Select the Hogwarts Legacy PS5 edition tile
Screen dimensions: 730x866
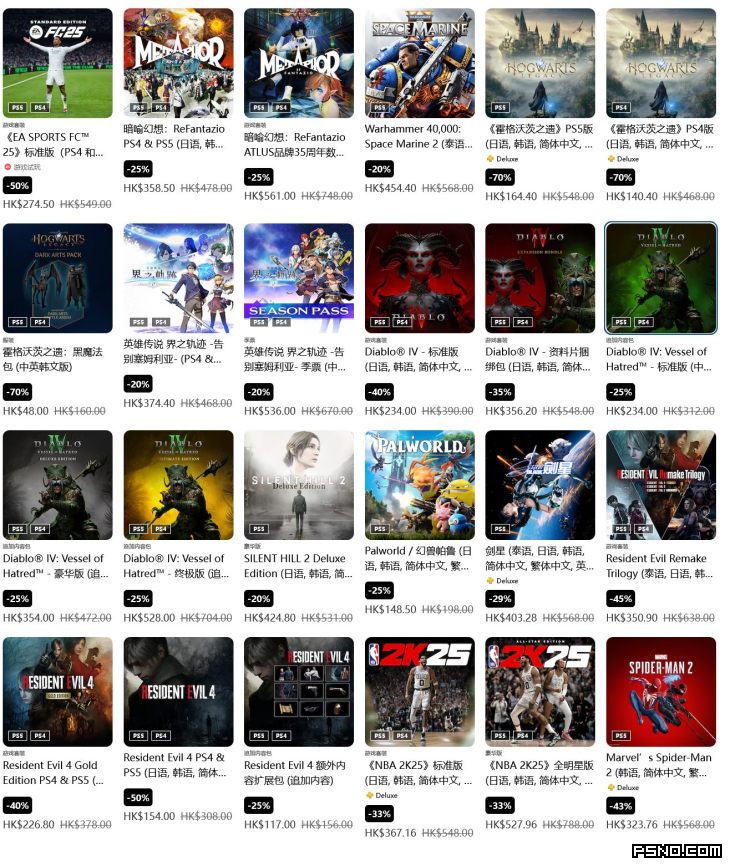click(540, 63)
